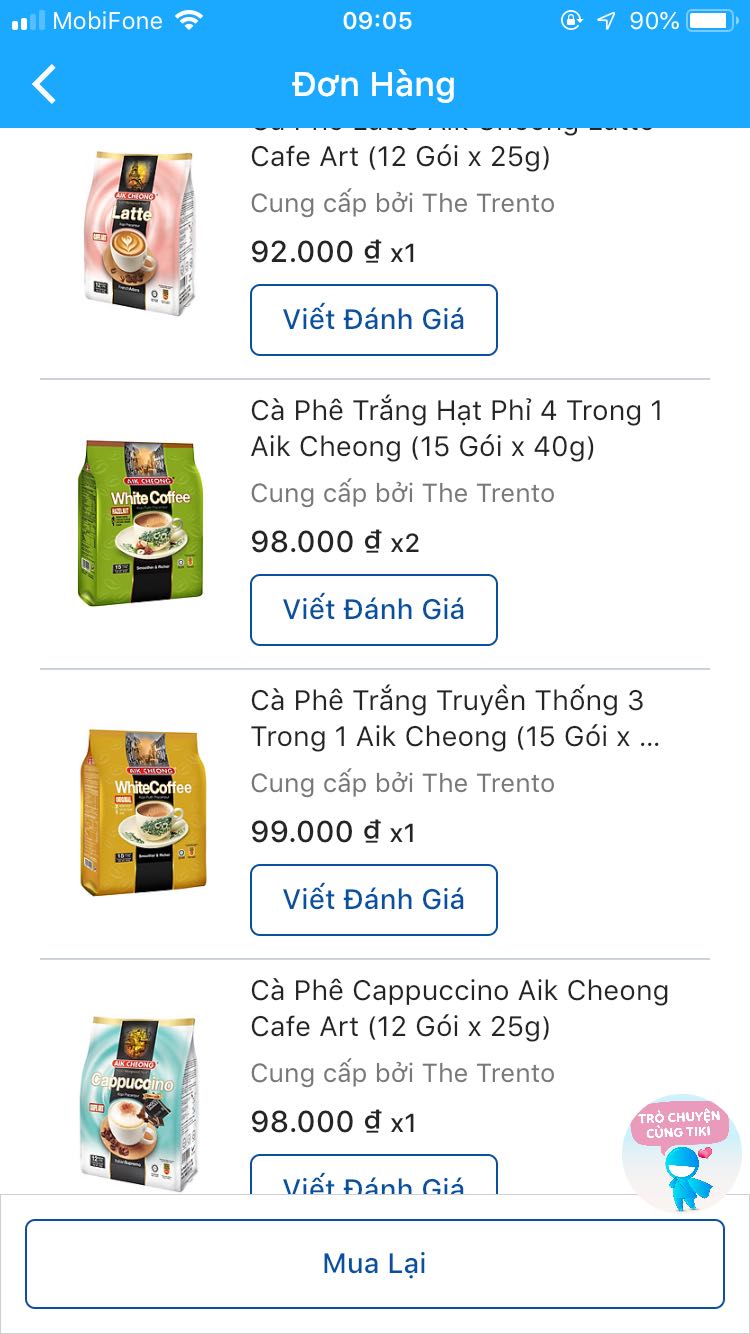Viewport: 750px width, 1334px height.
Task: Write a review for the Hạt Phỉ coffee
Action: (x=374, y=609)
